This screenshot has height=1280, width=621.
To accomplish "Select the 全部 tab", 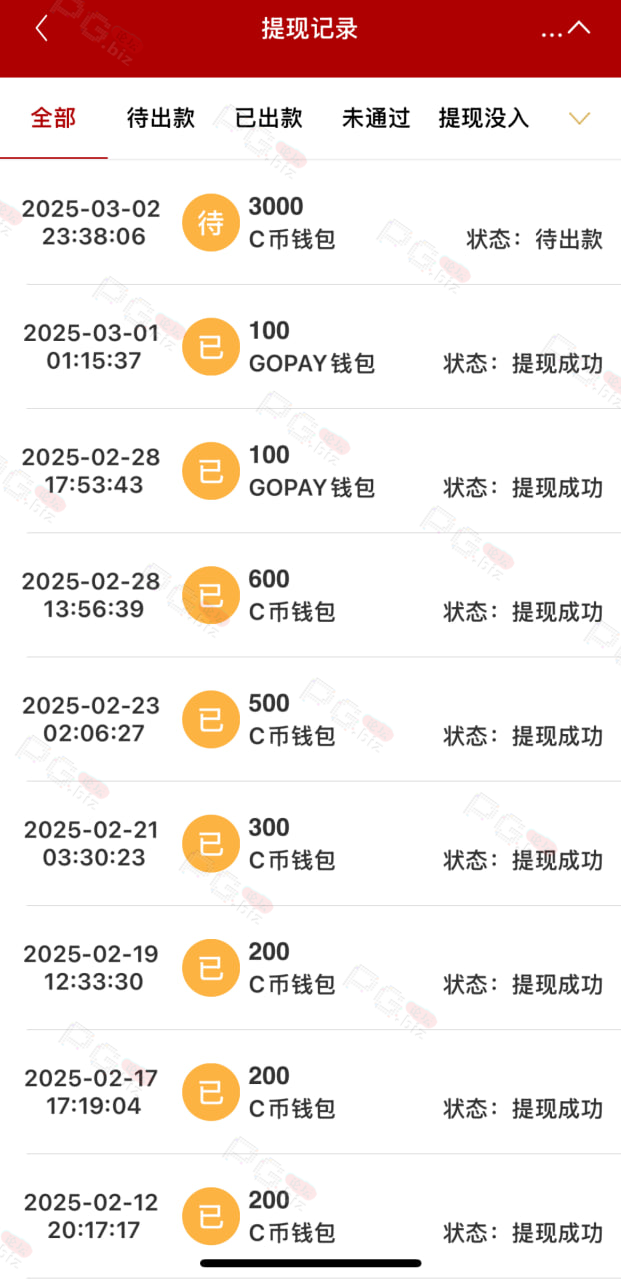I will 53,118.
